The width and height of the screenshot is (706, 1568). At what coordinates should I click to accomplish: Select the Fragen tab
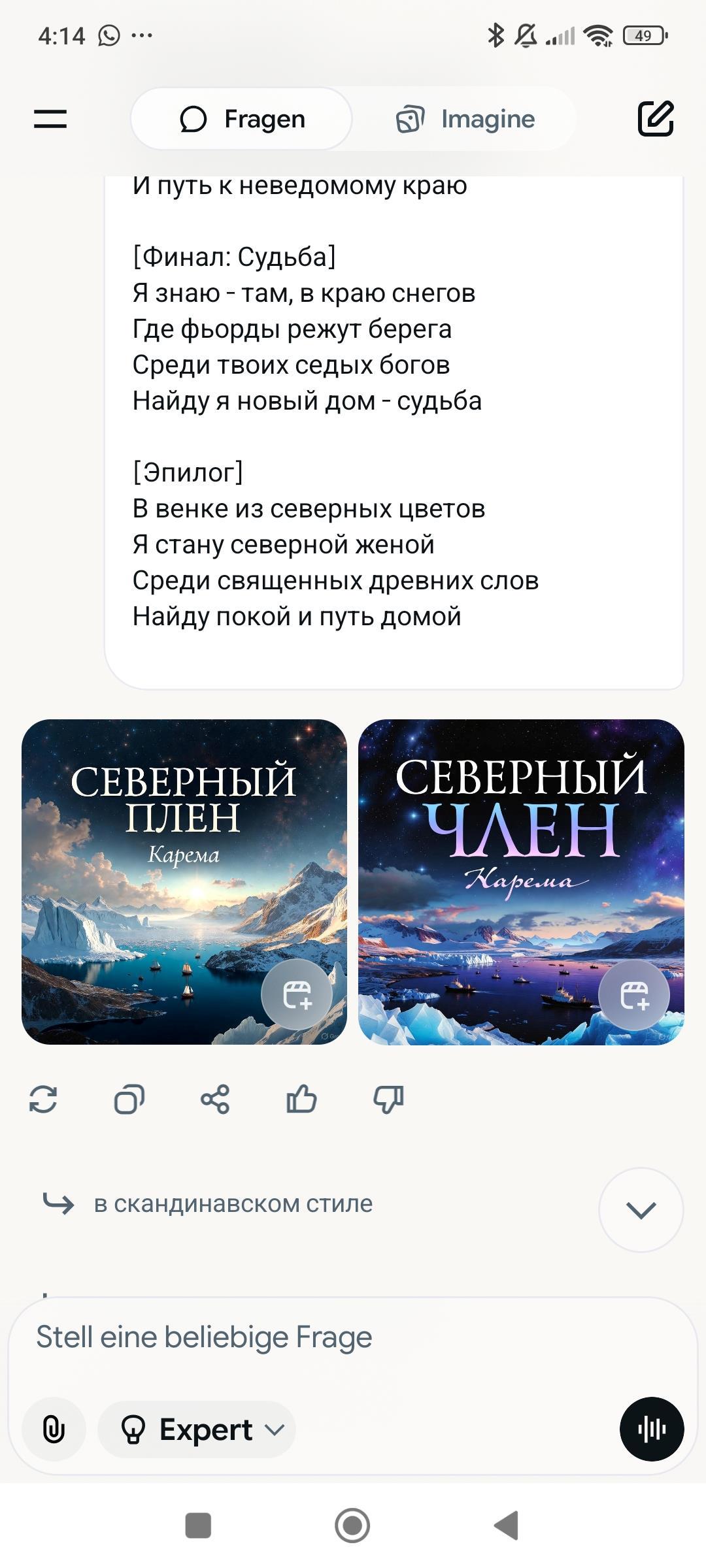[242, 119]
